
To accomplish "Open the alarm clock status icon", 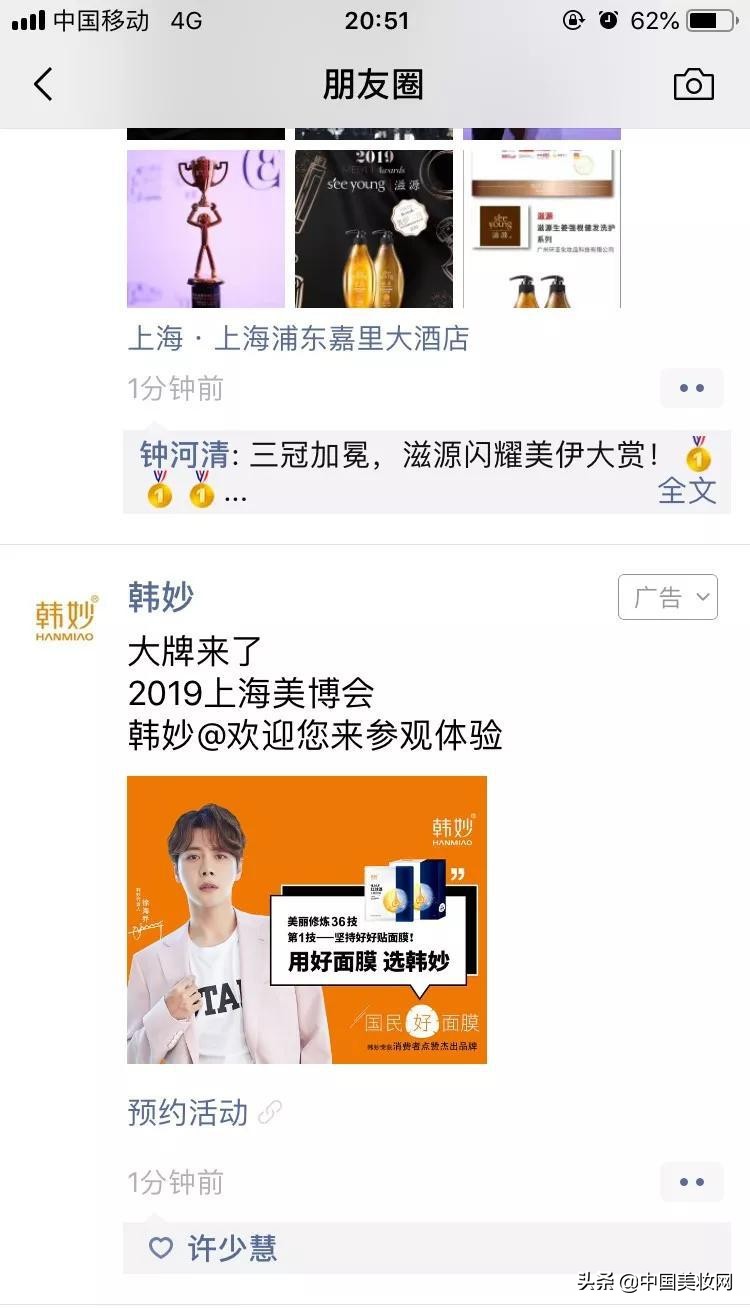I will (608, 20).
